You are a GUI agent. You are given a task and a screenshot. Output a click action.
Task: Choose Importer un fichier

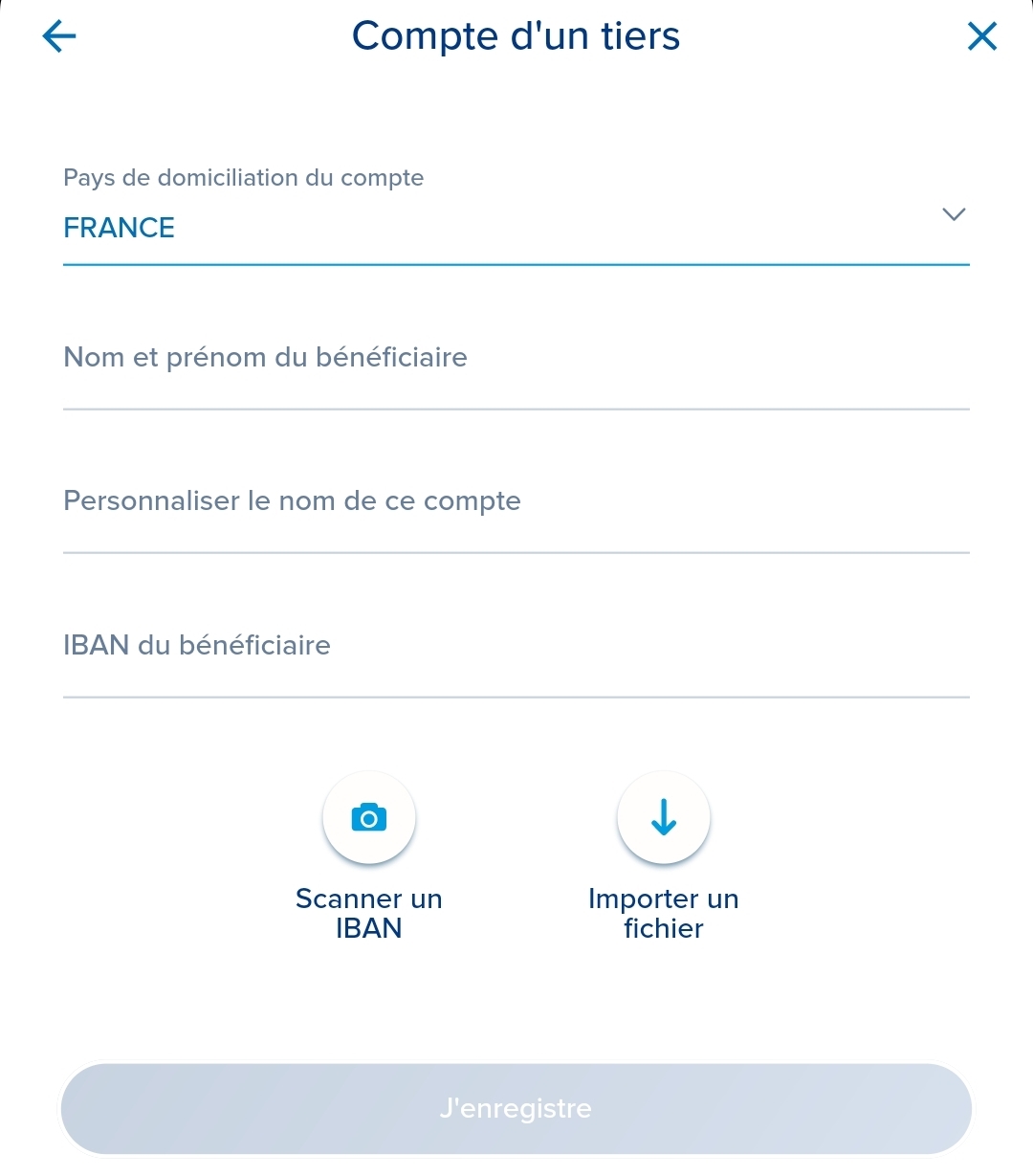pos(664,819)
